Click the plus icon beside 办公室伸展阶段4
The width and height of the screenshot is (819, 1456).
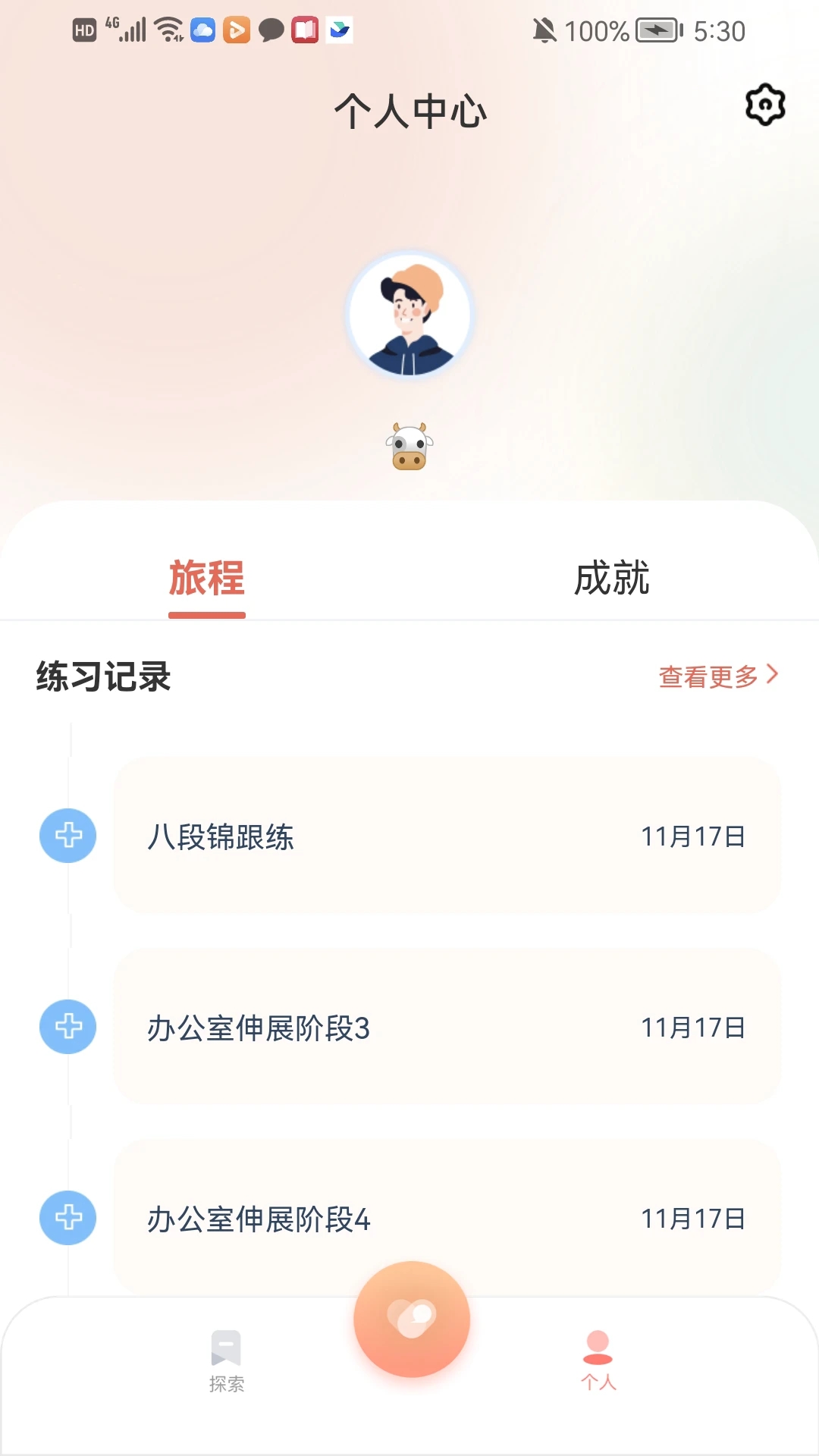tap(67, 1219)
